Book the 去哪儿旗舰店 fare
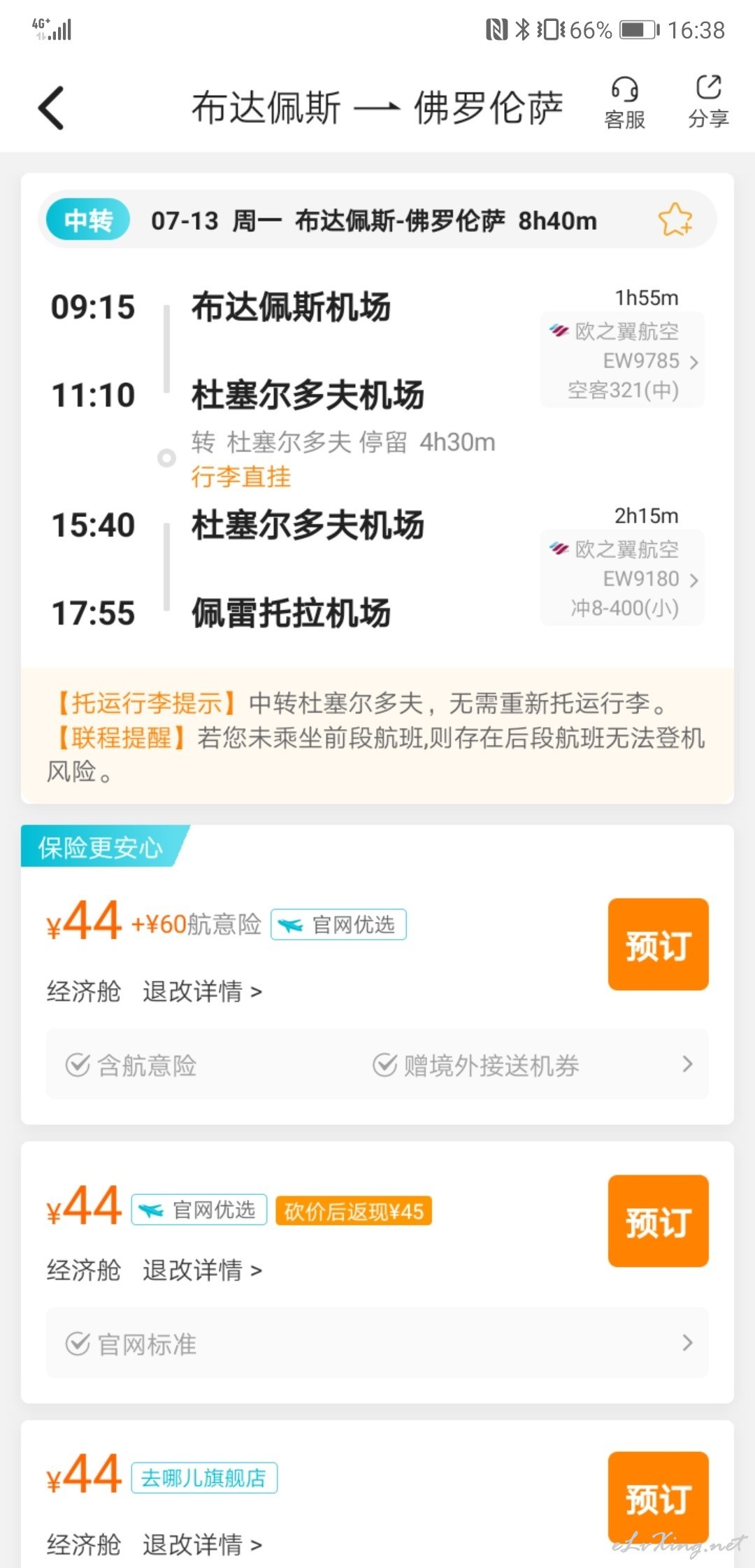 point(658,1497)
